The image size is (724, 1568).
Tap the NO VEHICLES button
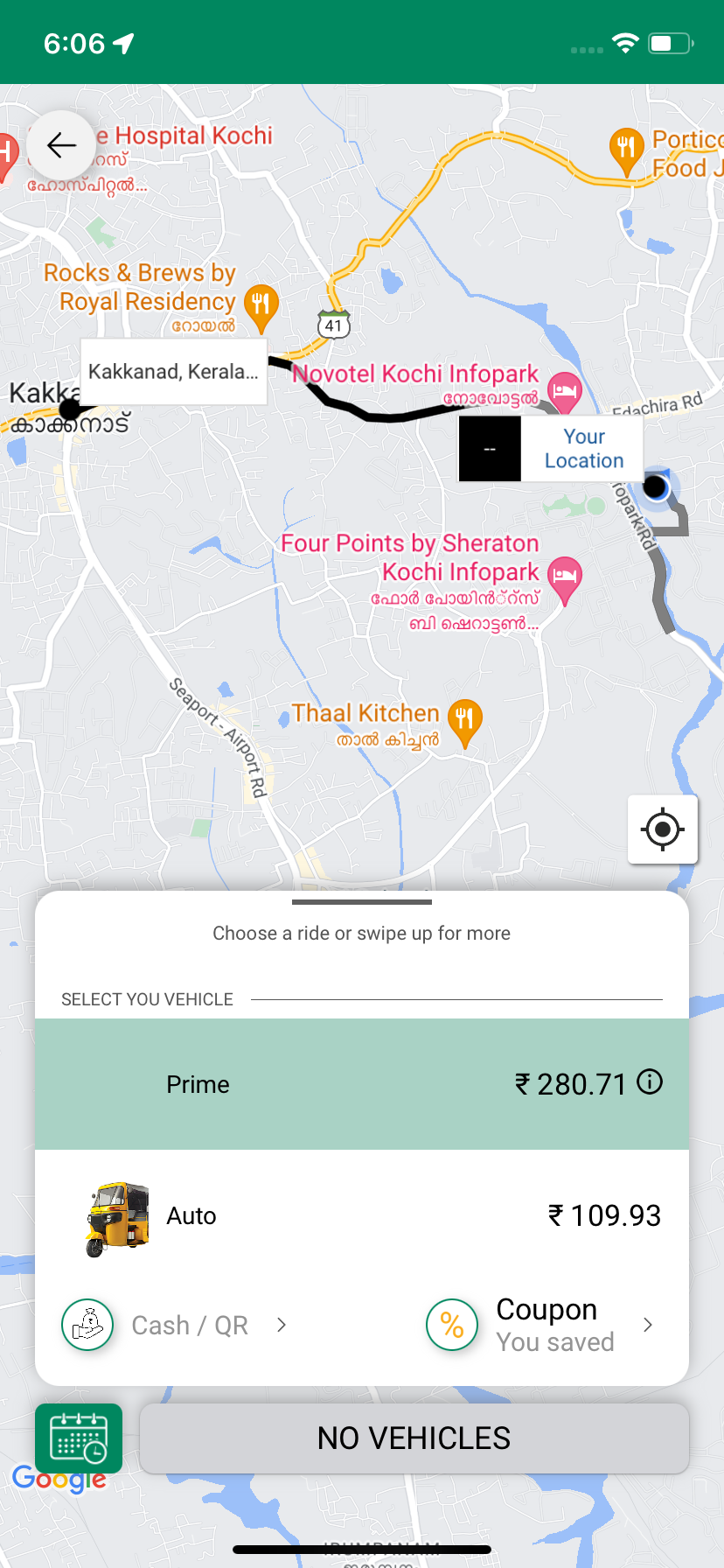[414, 1438]
